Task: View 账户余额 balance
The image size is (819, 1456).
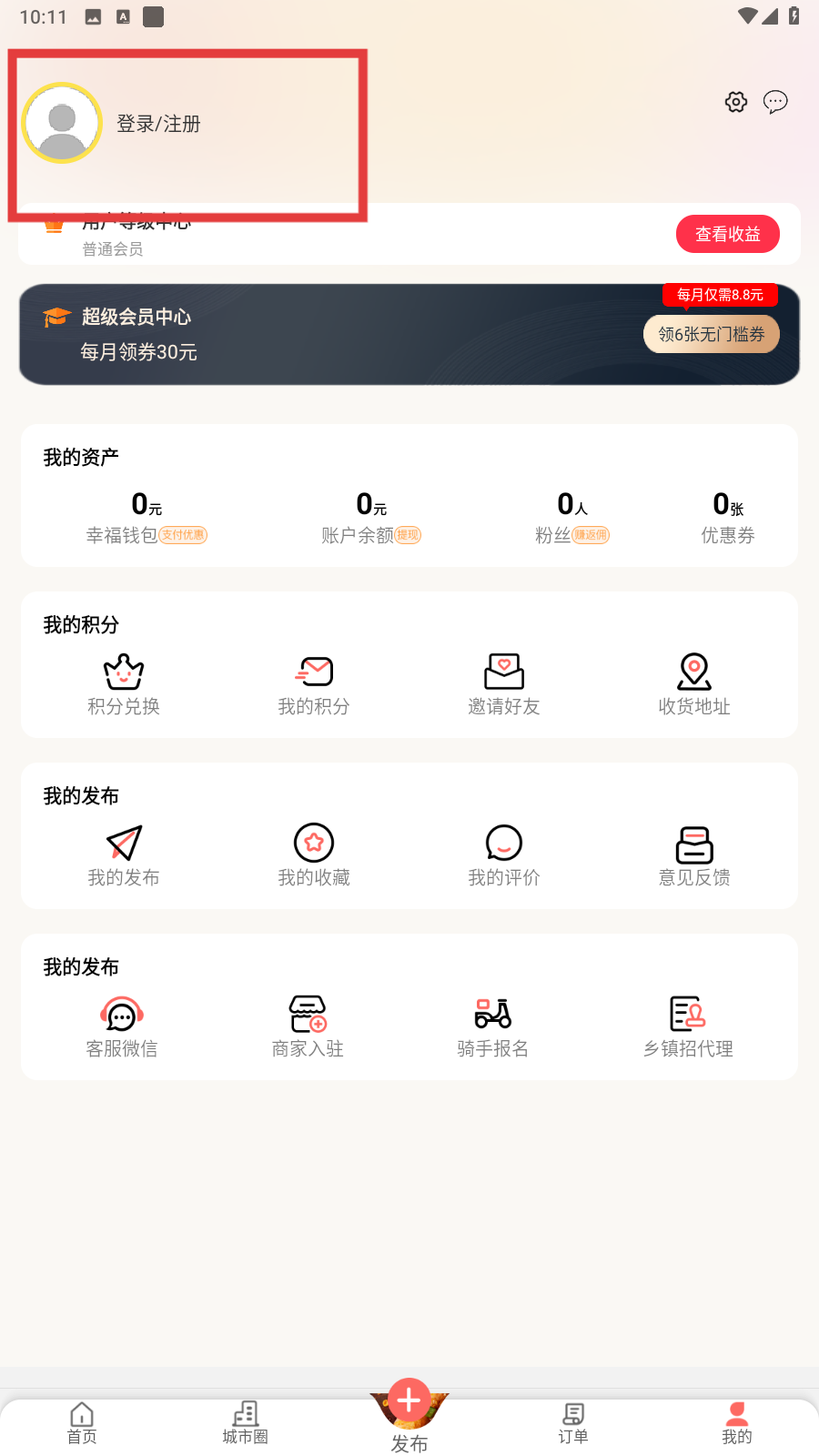Action: pos(371,517)
